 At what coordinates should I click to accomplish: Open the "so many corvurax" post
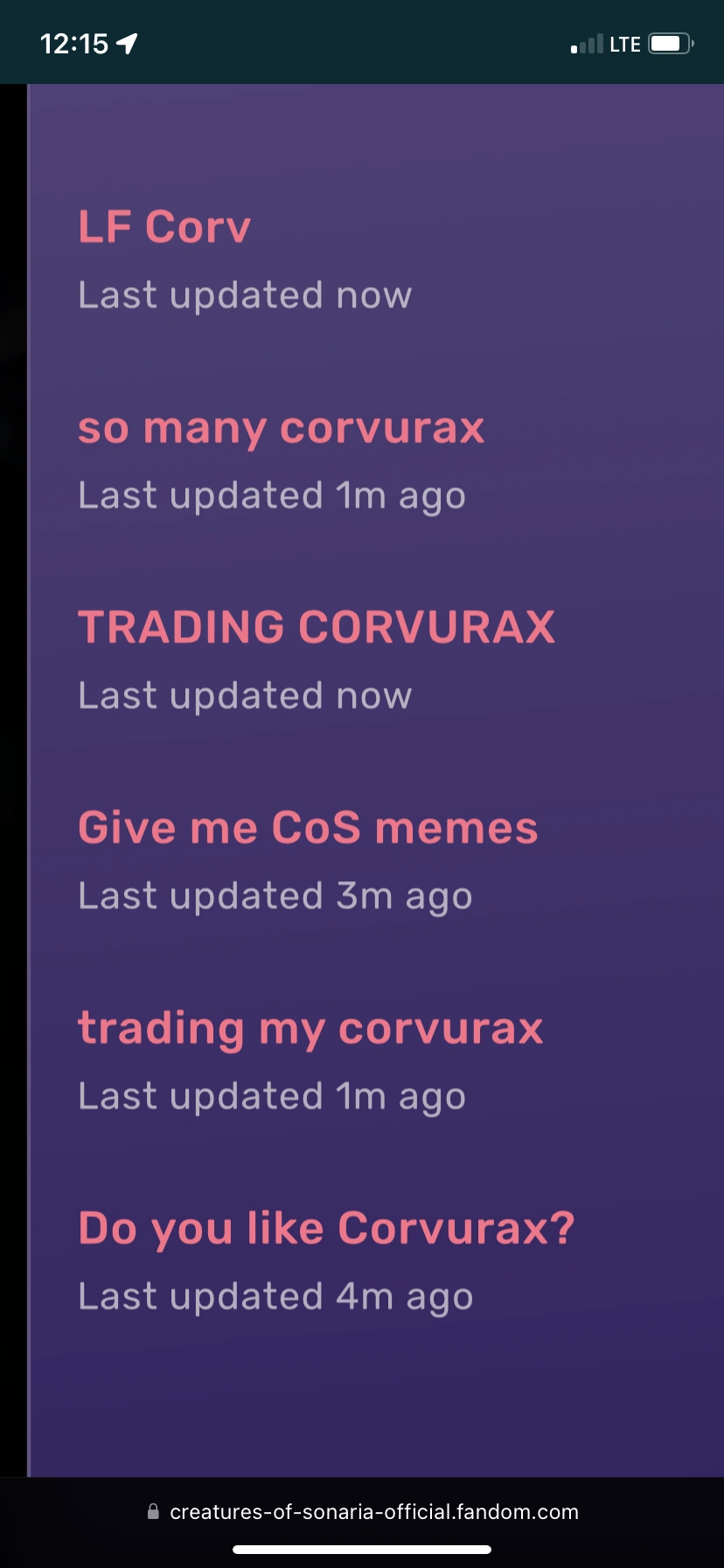[x=282, y=428]
